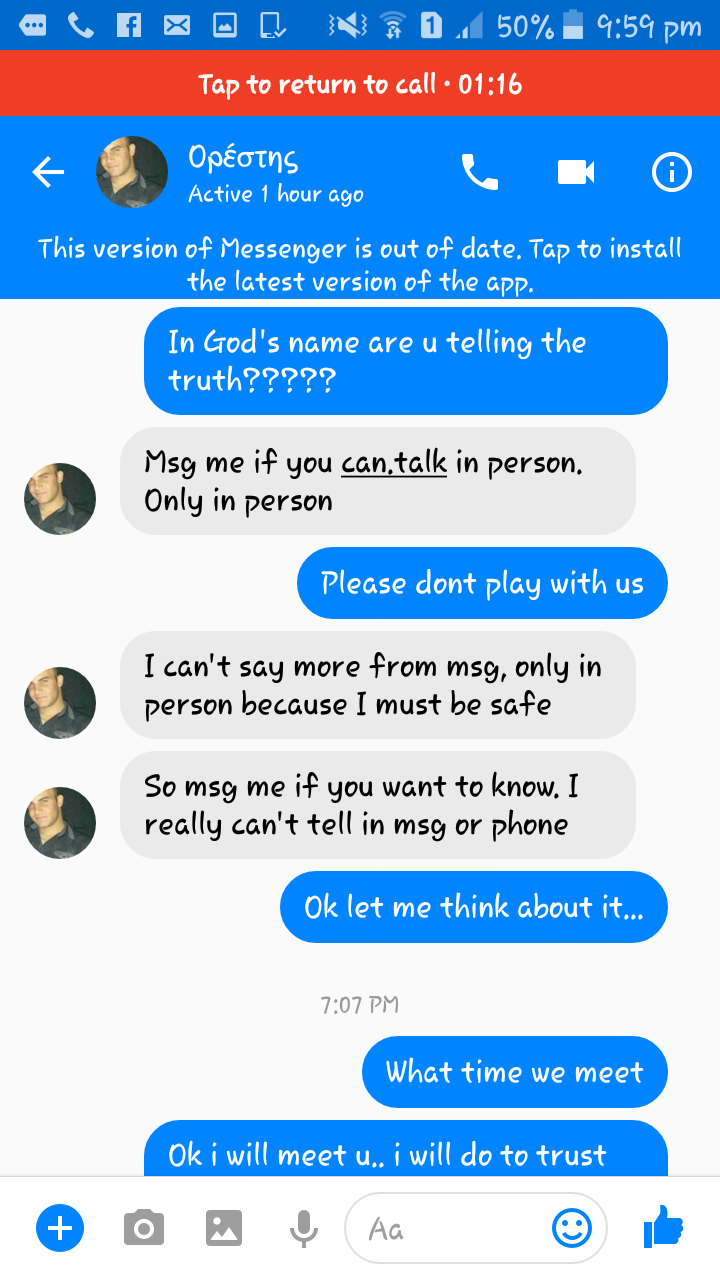Open the camera to take a photo
This screenshot has width=720, height=1280.
144,1228
